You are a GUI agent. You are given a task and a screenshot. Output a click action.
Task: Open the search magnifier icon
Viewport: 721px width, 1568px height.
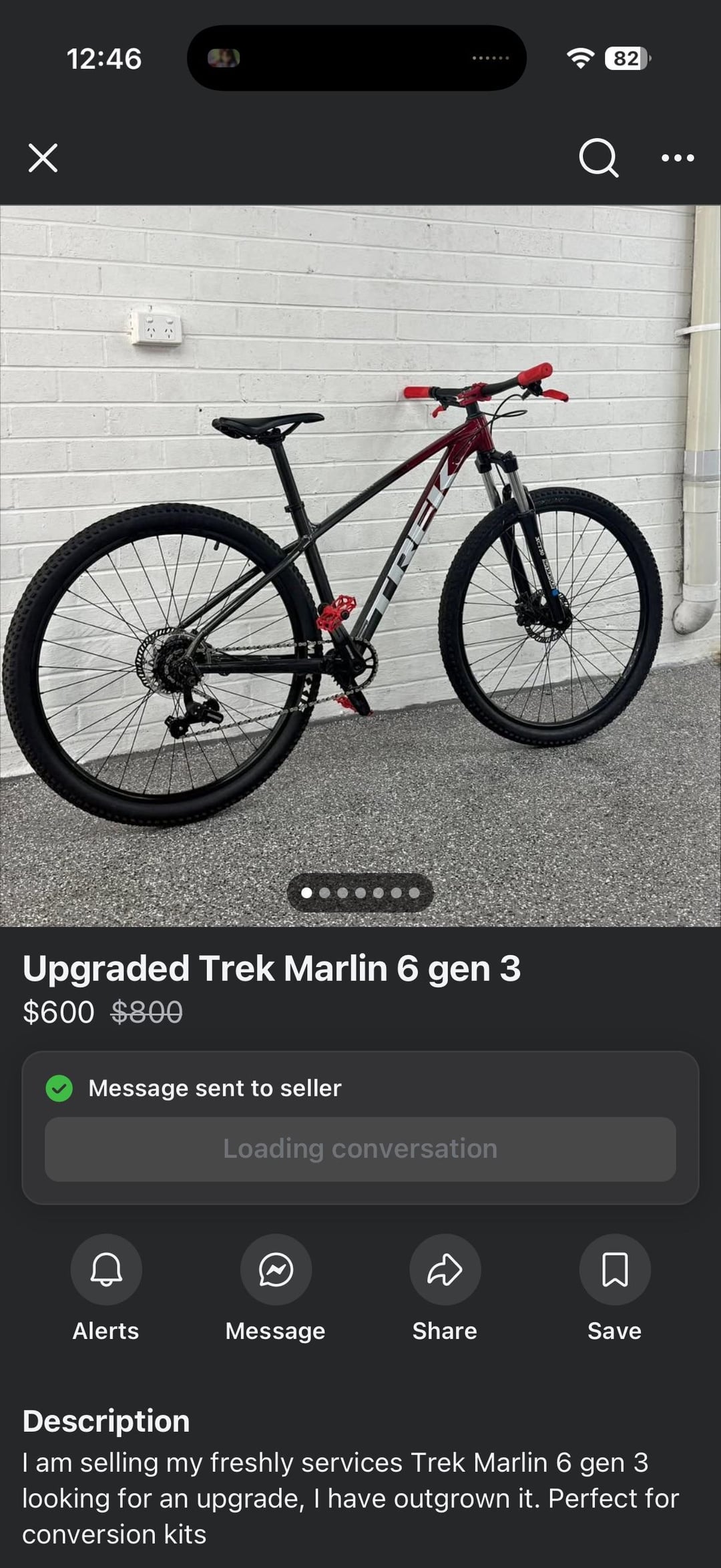click(x=598, y=158)
